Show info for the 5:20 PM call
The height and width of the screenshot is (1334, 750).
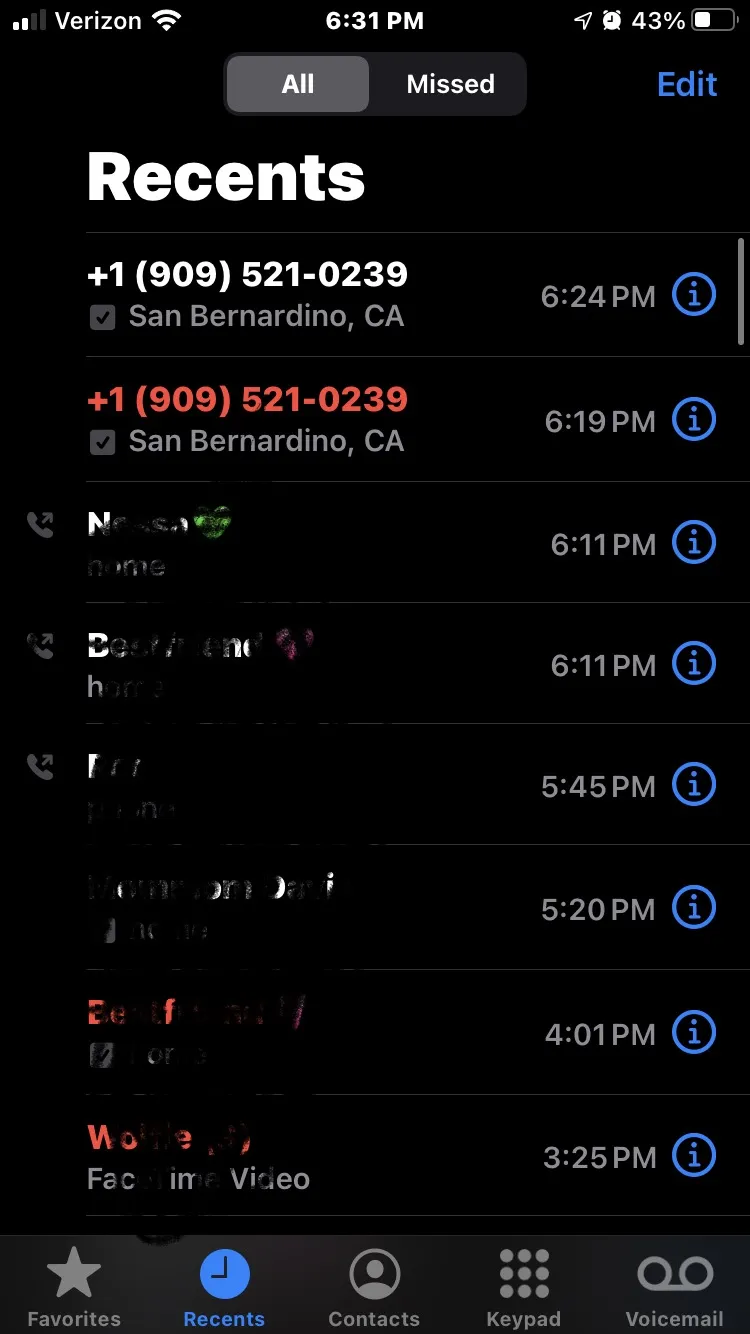(x=694, y=908)
